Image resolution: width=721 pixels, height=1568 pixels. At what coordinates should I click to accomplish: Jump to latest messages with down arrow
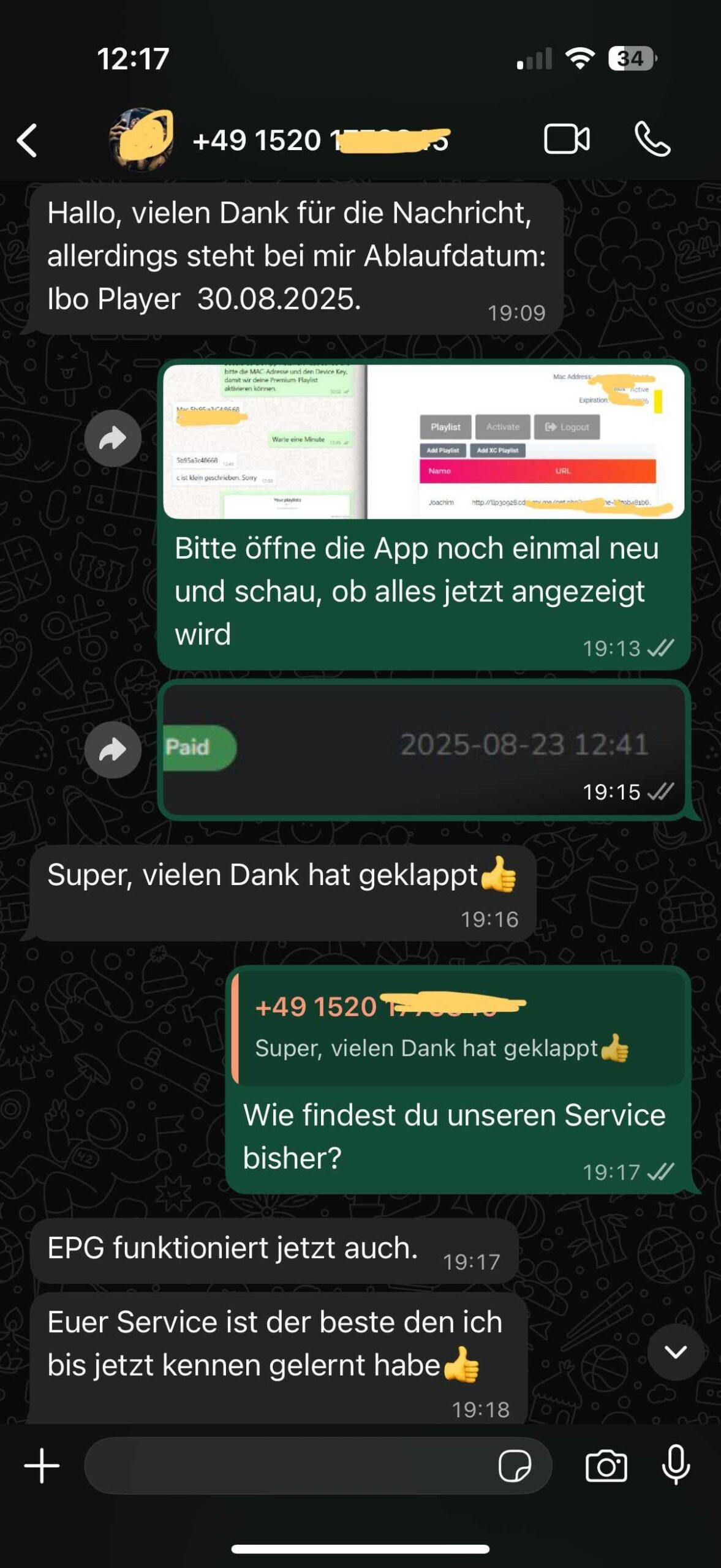click(675, 1352)
